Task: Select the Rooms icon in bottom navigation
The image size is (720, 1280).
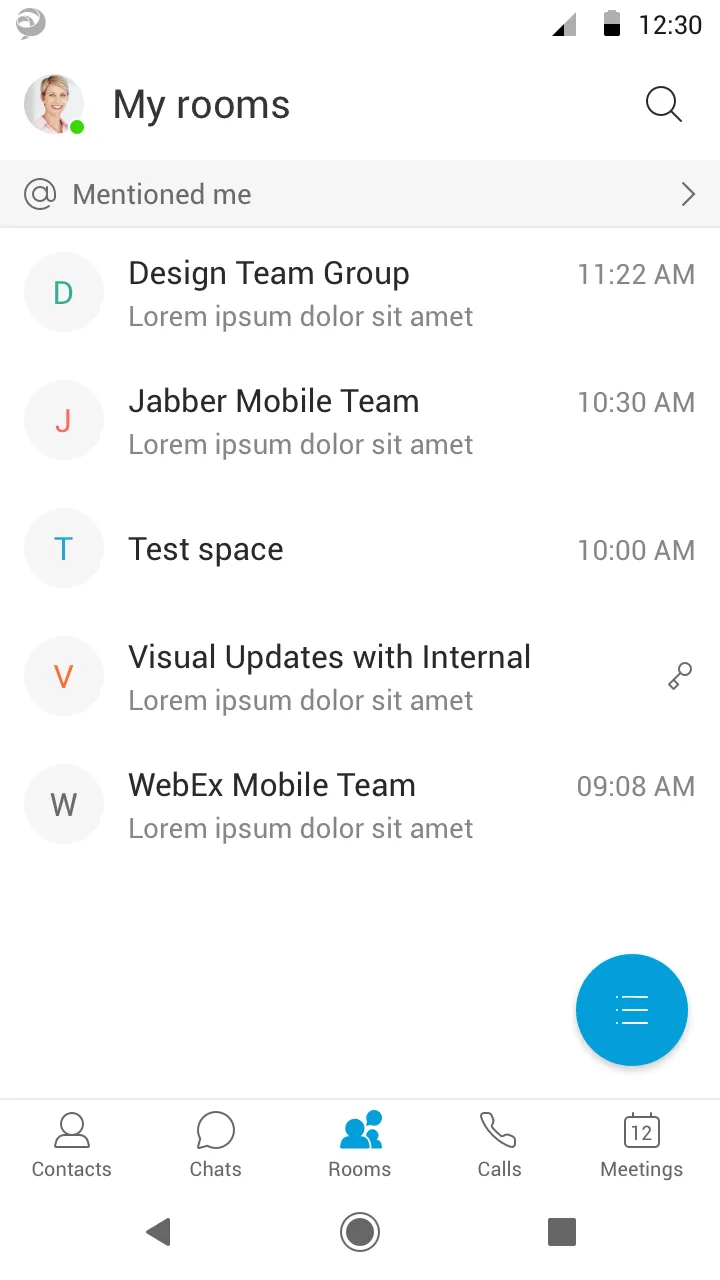Action: (x=360, y=1130)
